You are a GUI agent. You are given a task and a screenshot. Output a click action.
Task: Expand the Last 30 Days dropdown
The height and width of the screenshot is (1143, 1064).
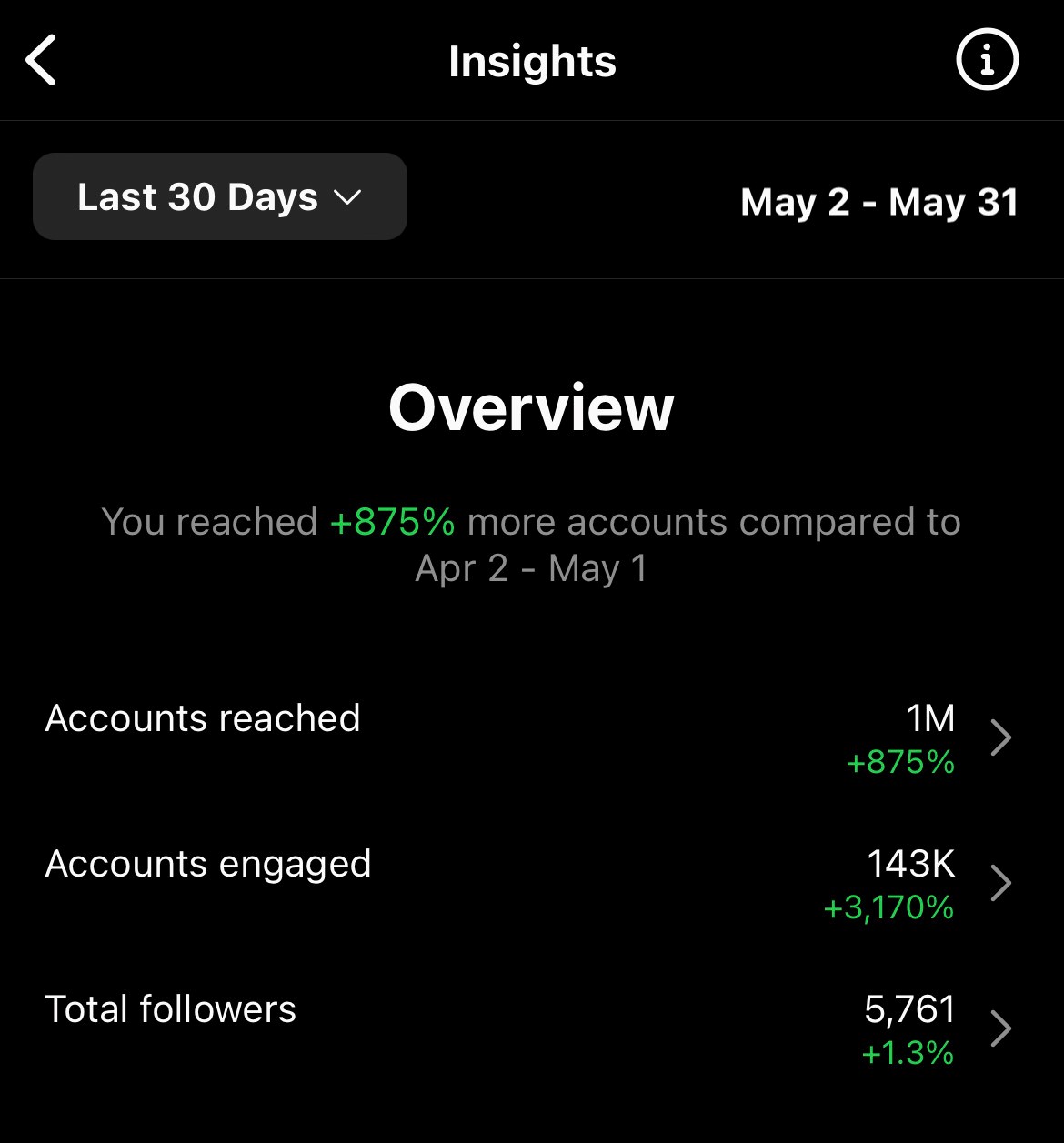pos(219,197)
